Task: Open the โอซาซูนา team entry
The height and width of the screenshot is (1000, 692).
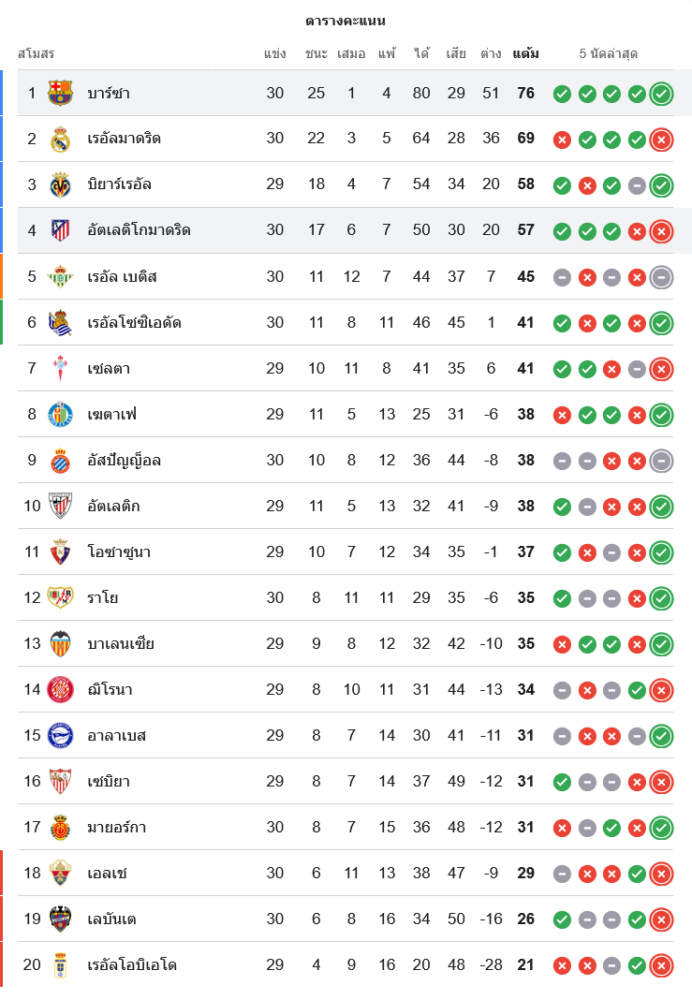Action: pos(119,552)
